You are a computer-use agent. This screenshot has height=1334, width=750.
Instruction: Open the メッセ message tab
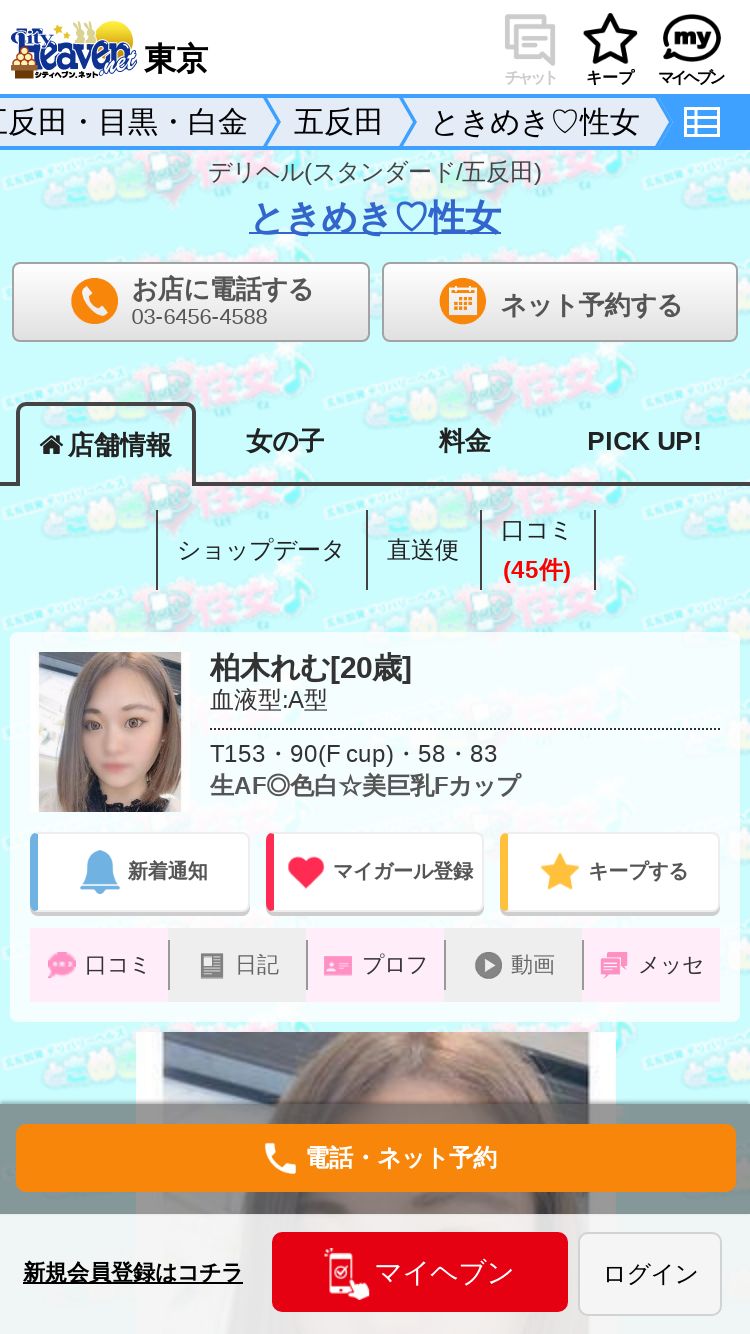pos(651,965)
